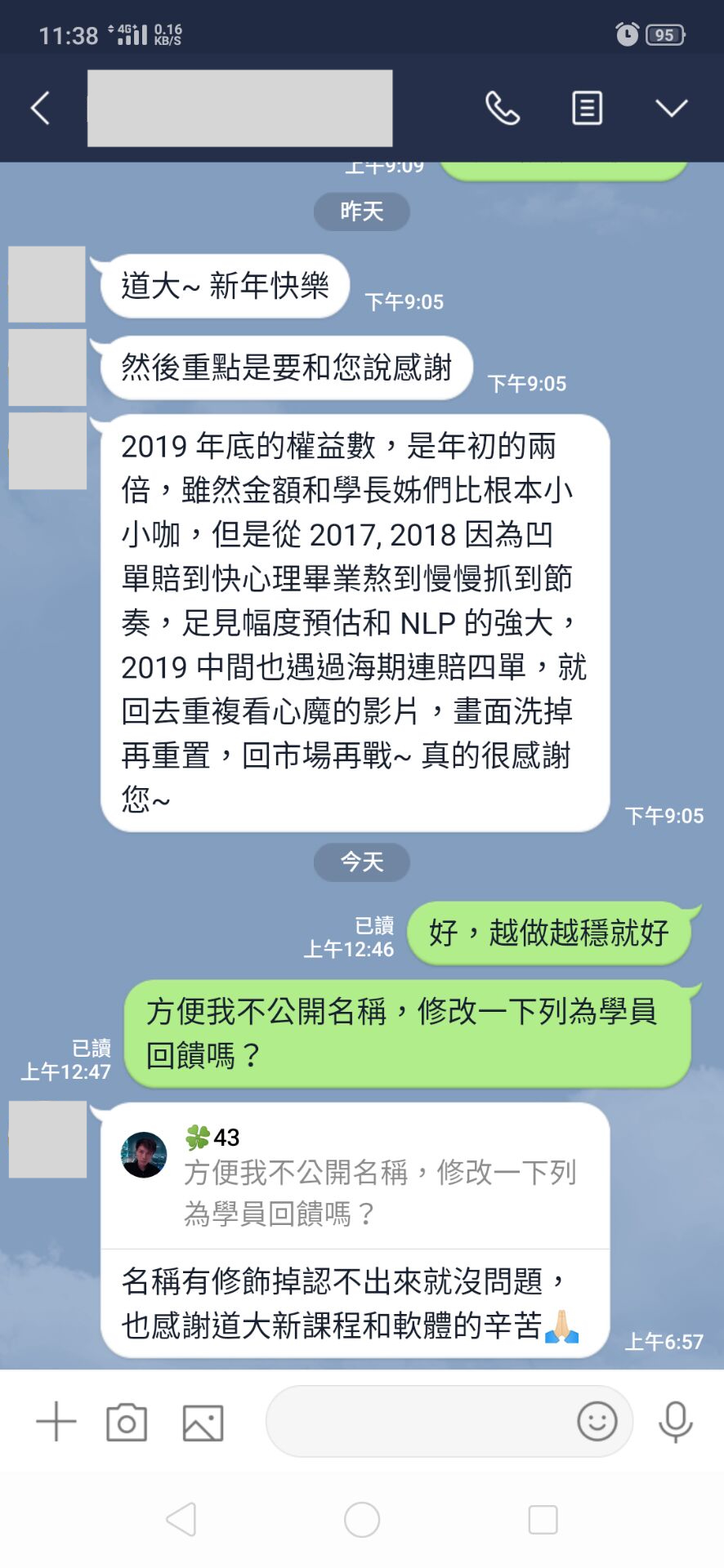Open the camera to take a photo

(127, 1423)
